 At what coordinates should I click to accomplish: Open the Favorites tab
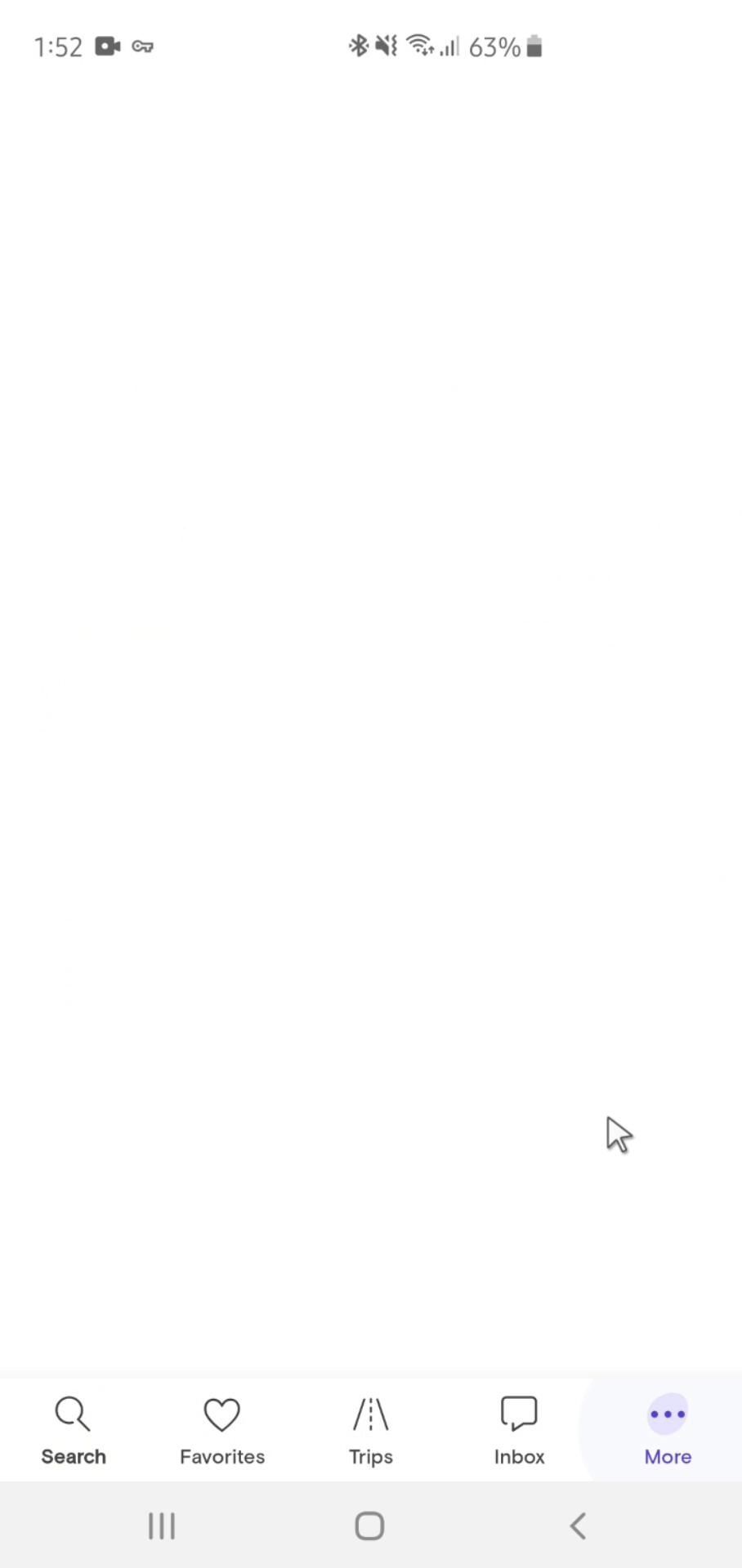222,1429
